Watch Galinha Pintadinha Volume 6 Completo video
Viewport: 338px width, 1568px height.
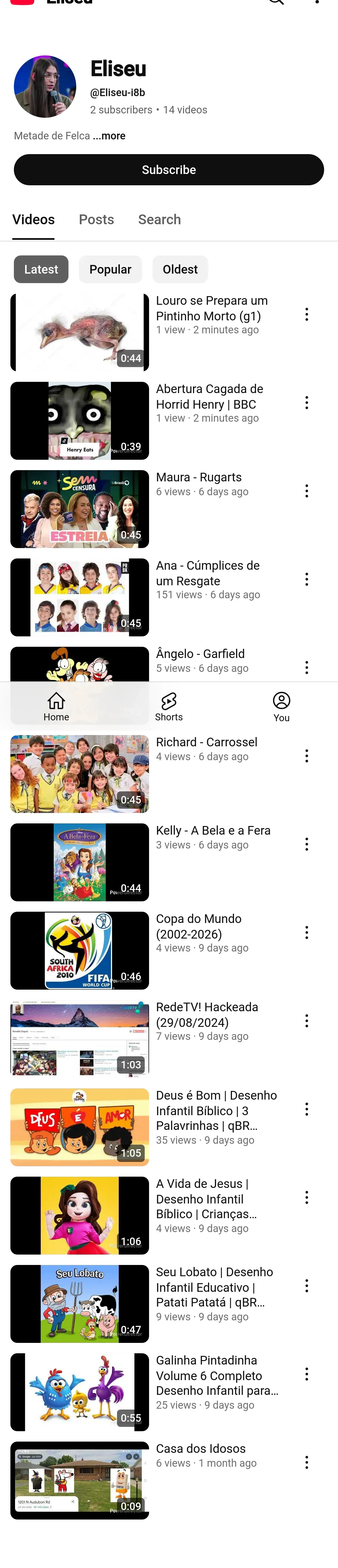click(80, 1391)
